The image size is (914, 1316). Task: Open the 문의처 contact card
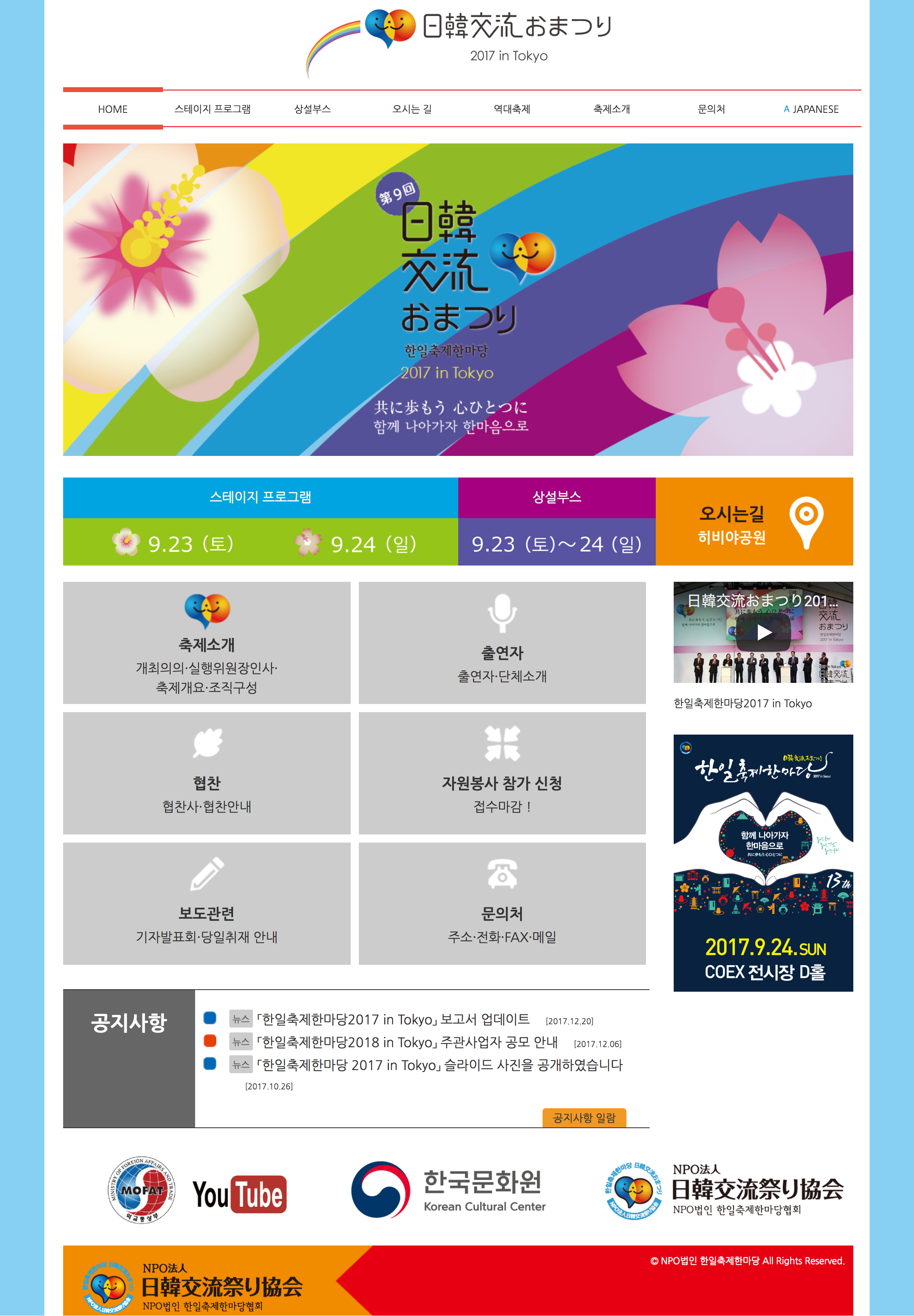(x=502, y=904)
